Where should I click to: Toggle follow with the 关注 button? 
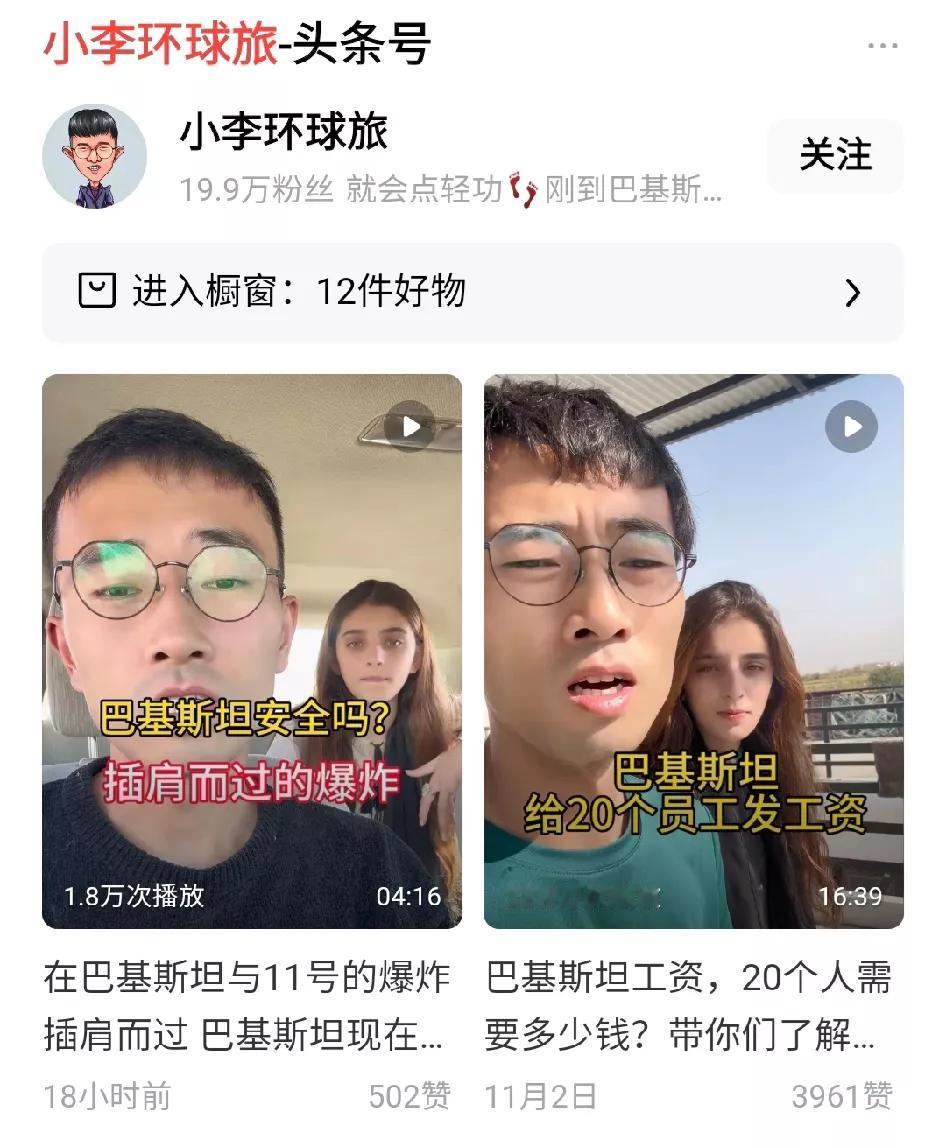coord(835,157)
